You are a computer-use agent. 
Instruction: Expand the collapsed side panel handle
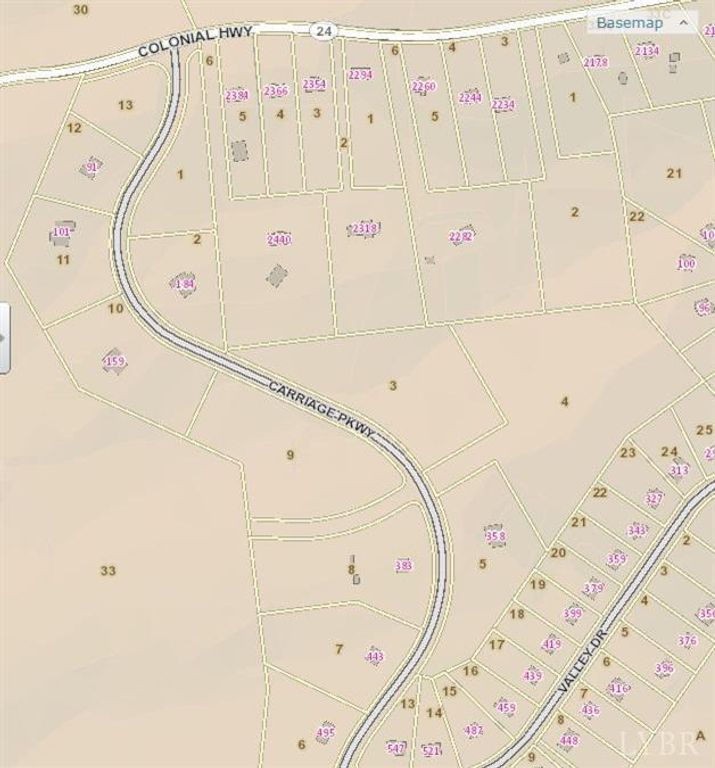point(4,338)
